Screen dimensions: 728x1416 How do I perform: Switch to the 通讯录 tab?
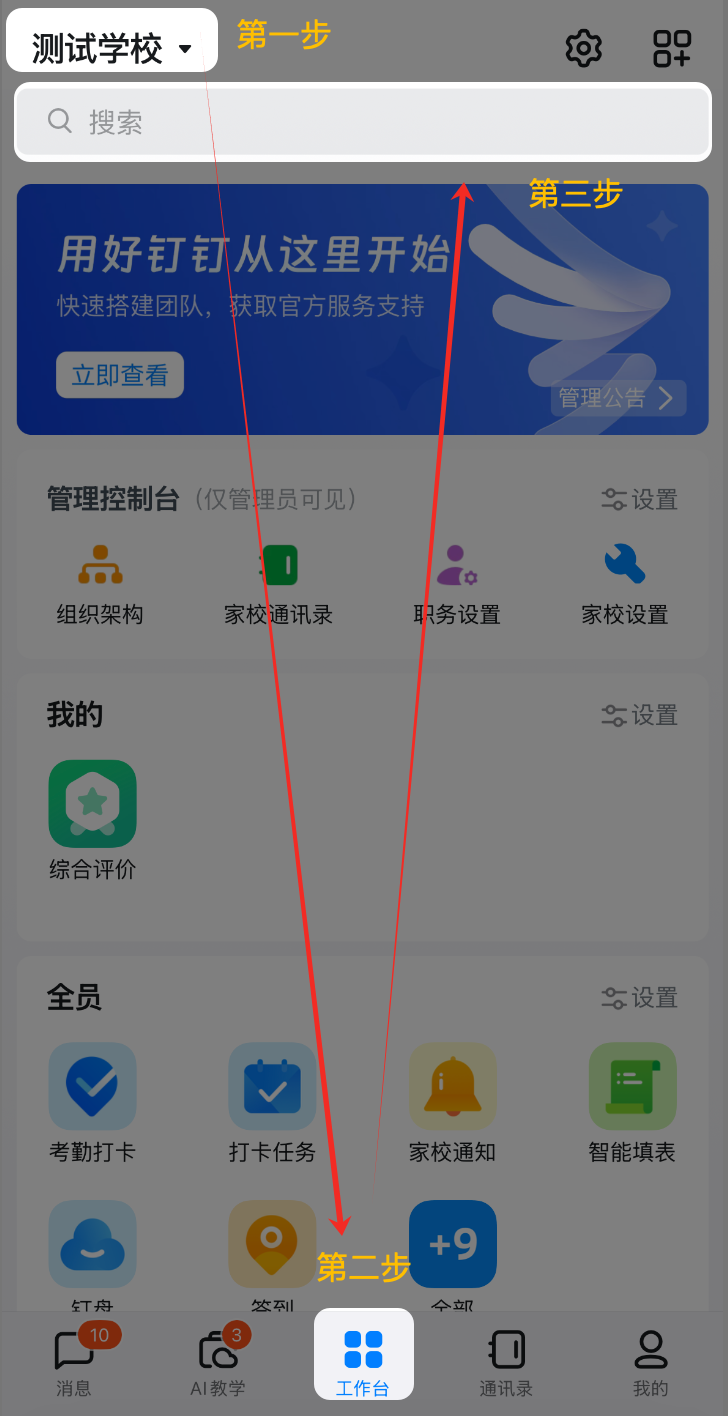[506, 1360]
